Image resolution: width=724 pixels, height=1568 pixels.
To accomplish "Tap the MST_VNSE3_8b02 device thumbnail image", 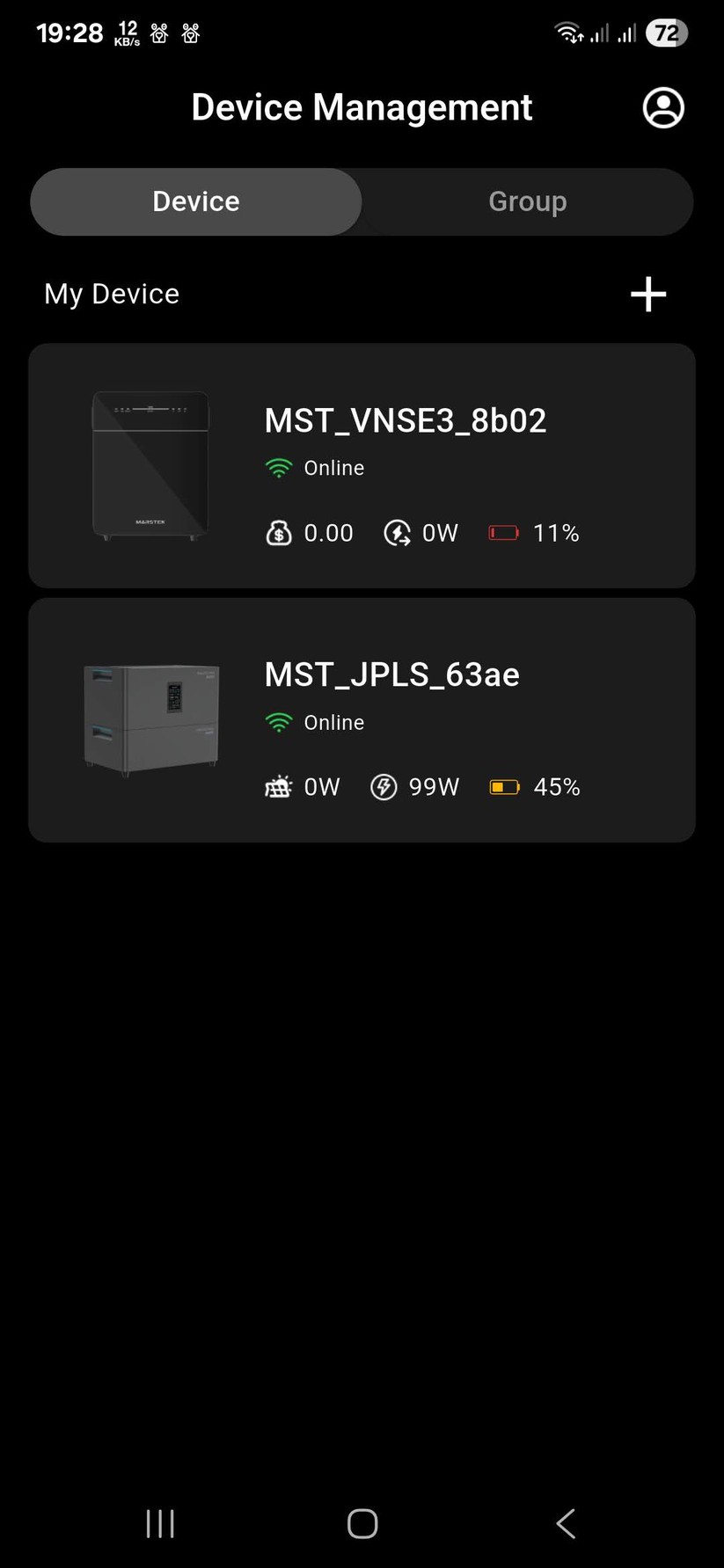I will (x=150, y=465).
